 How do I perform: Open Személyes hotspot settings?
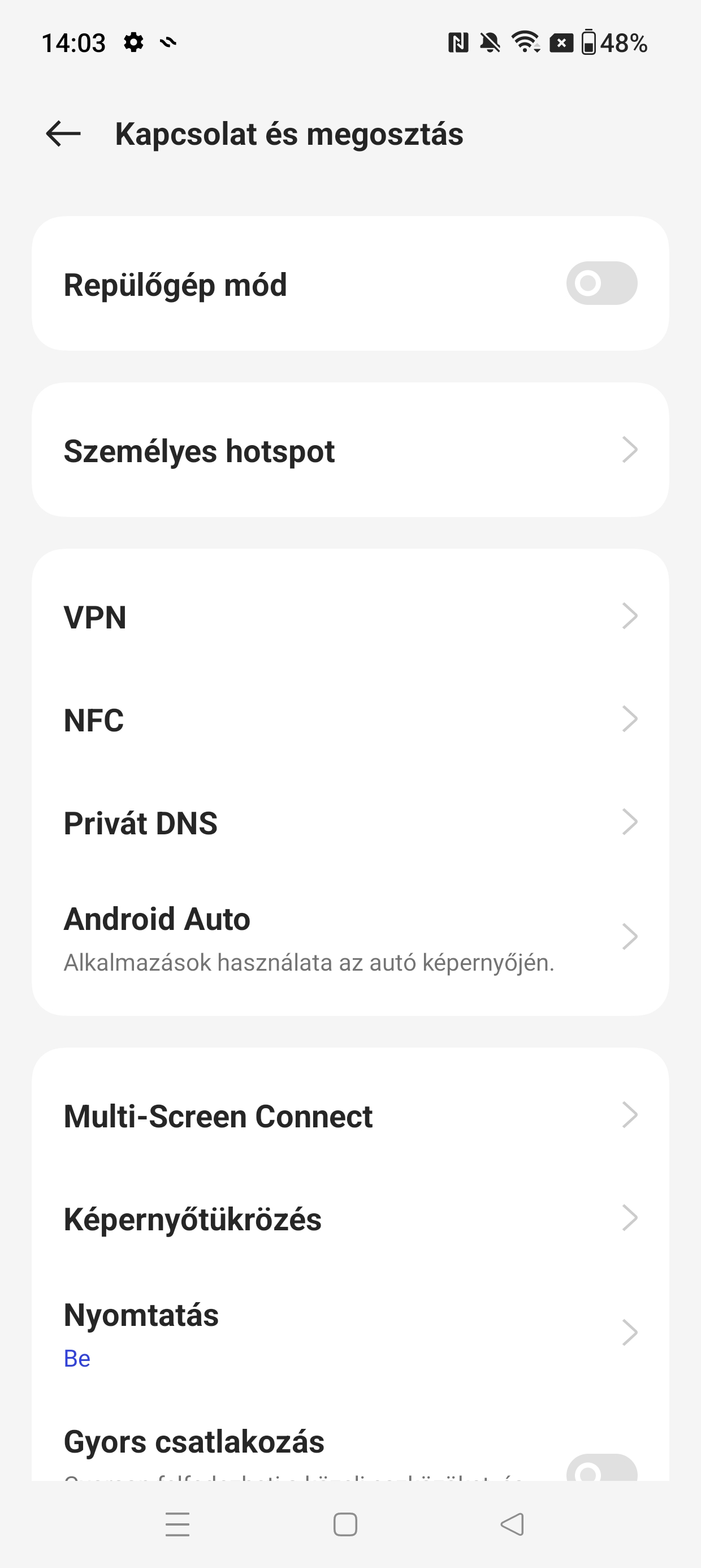tap(350, 450)
